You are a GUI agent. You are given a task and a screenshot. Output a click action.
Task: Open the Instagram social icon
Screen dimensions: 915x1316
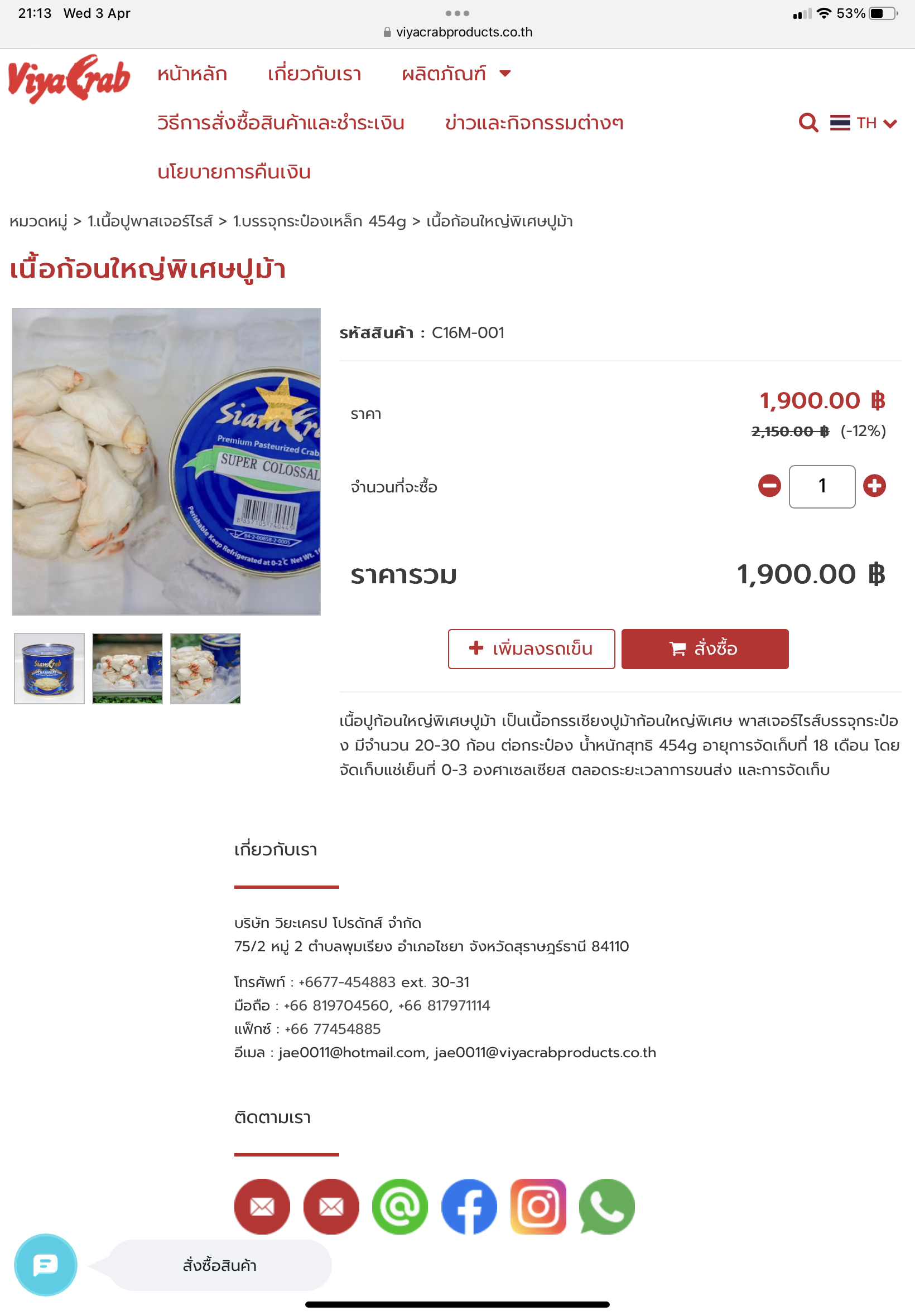click(538, 1206)
